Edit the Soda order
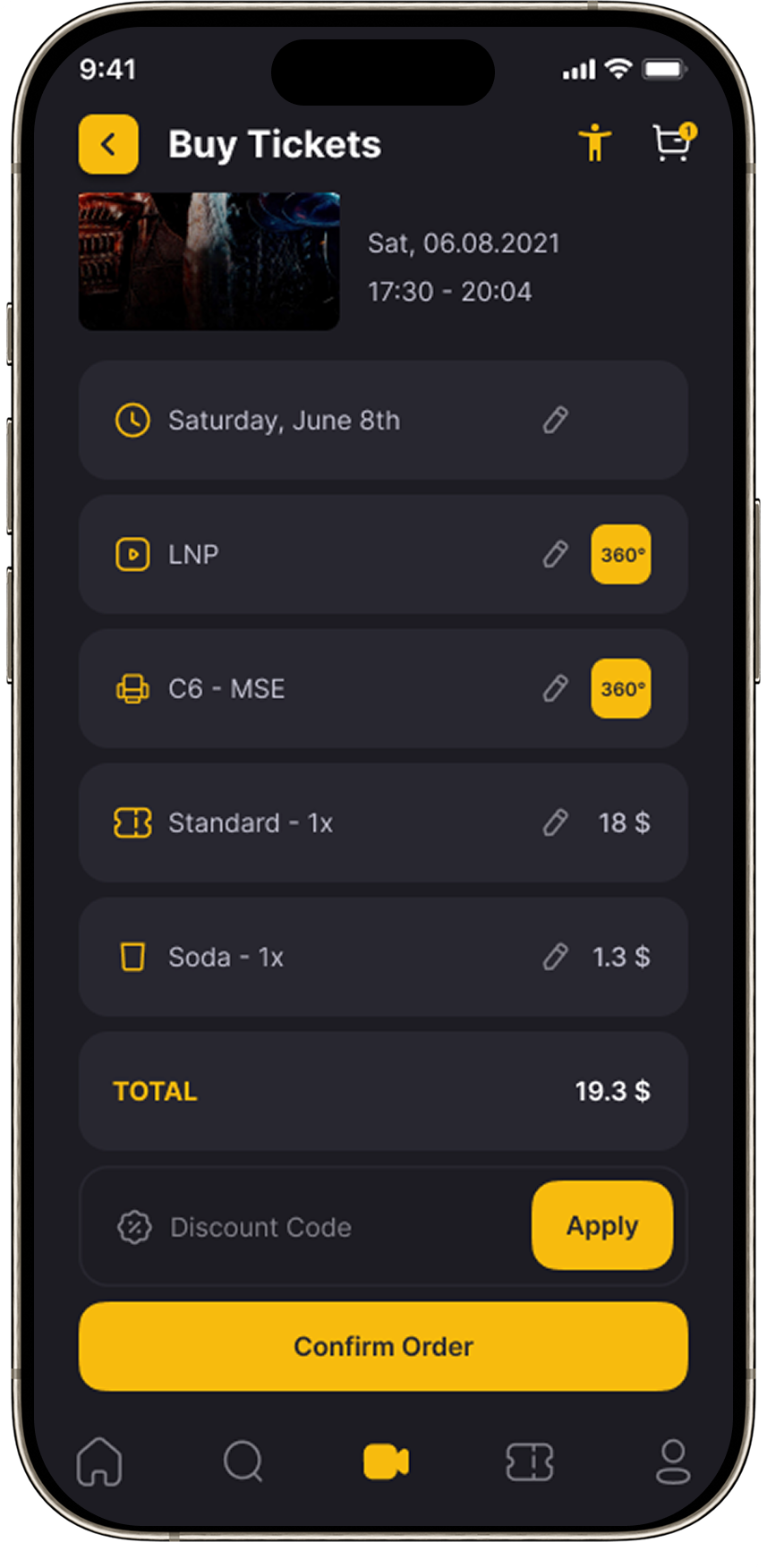The height and width of the screenshot is (1568, 767). tap(555, 957)
